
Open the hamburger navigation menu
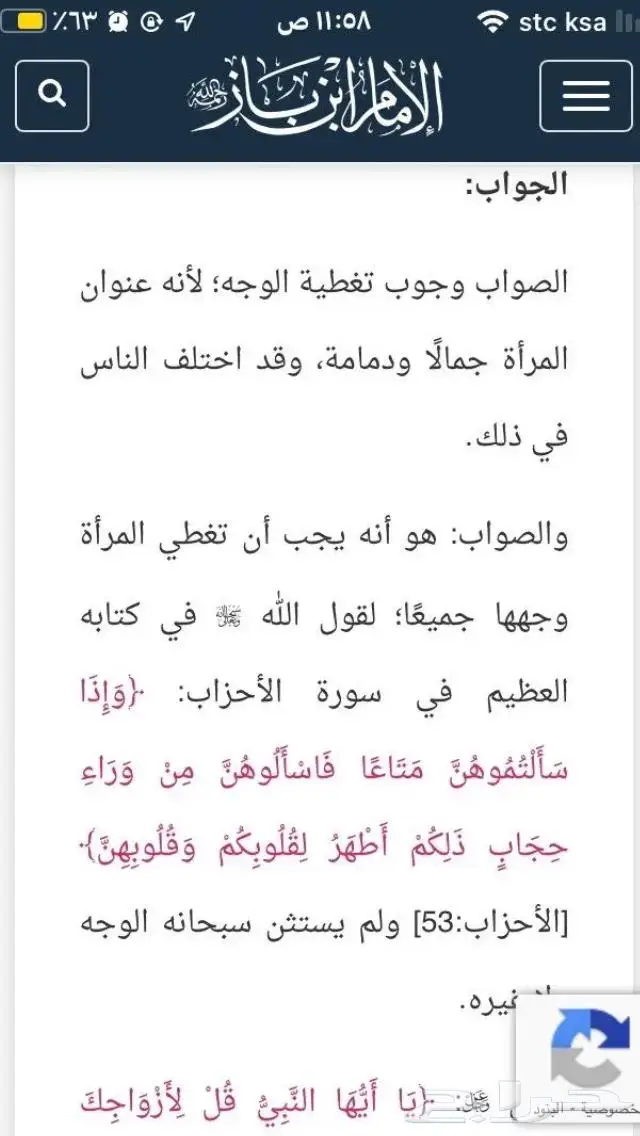coord(586,96)
